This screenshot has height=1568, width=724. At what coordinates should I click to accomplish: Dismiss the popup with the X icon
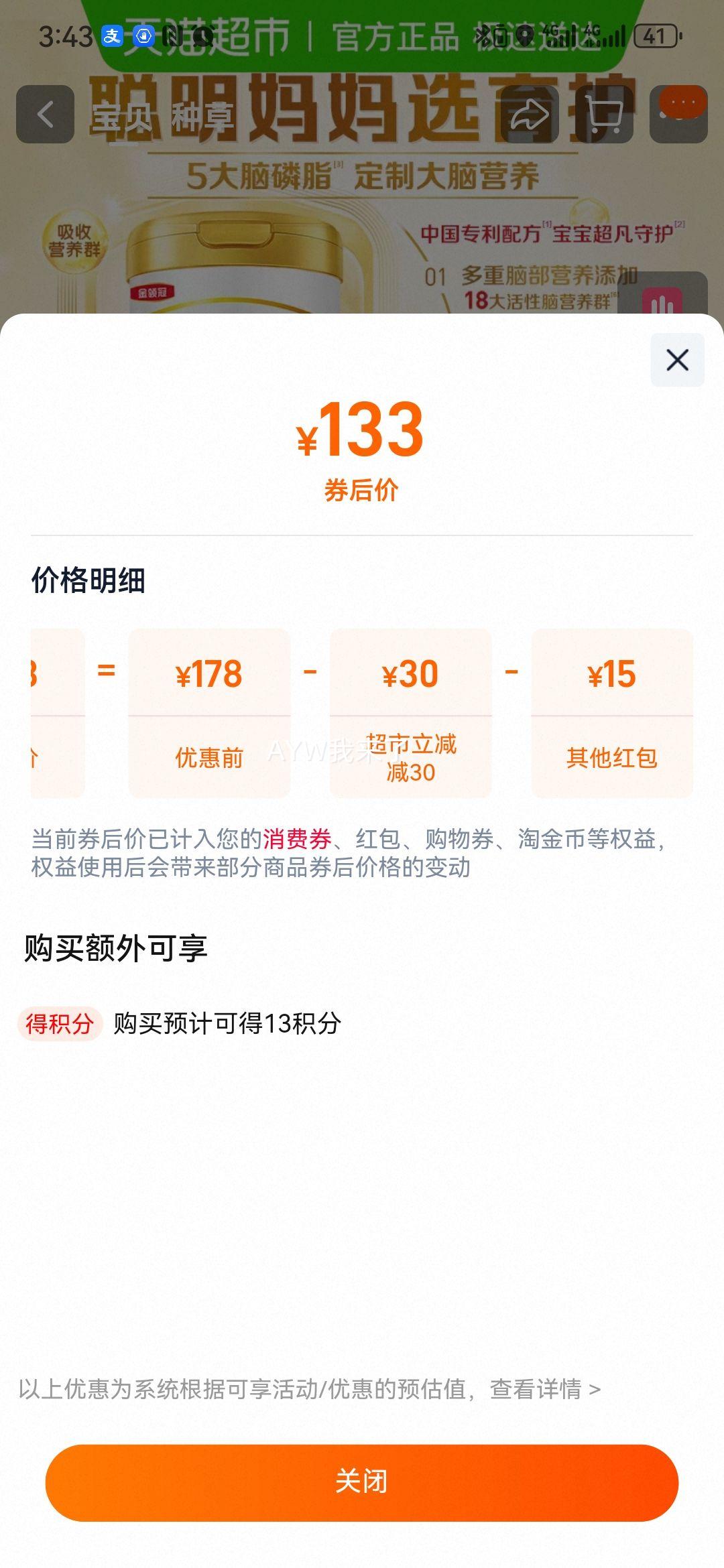point(677,359)
